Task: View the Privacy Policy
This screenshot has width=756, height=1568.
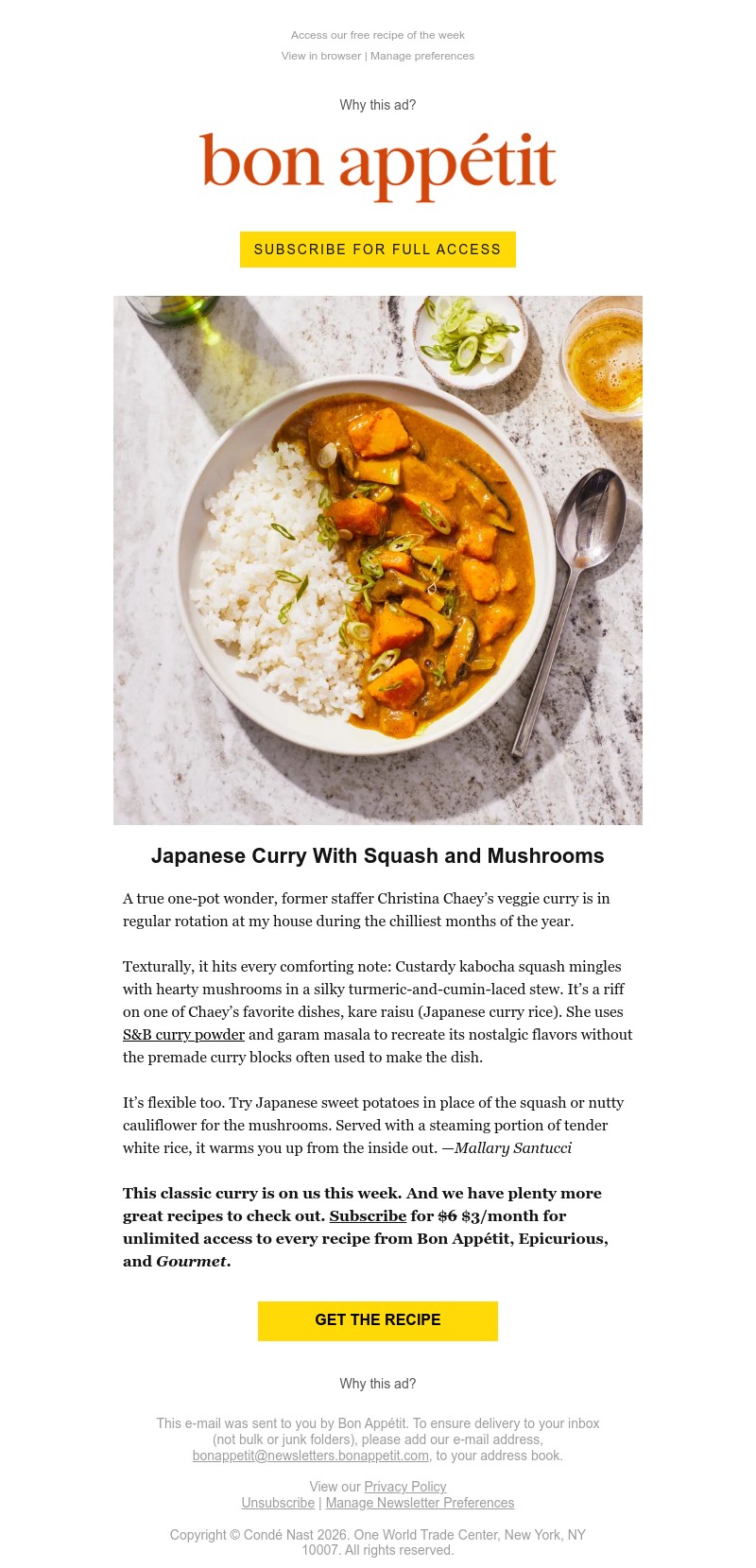Action: 404,1487
